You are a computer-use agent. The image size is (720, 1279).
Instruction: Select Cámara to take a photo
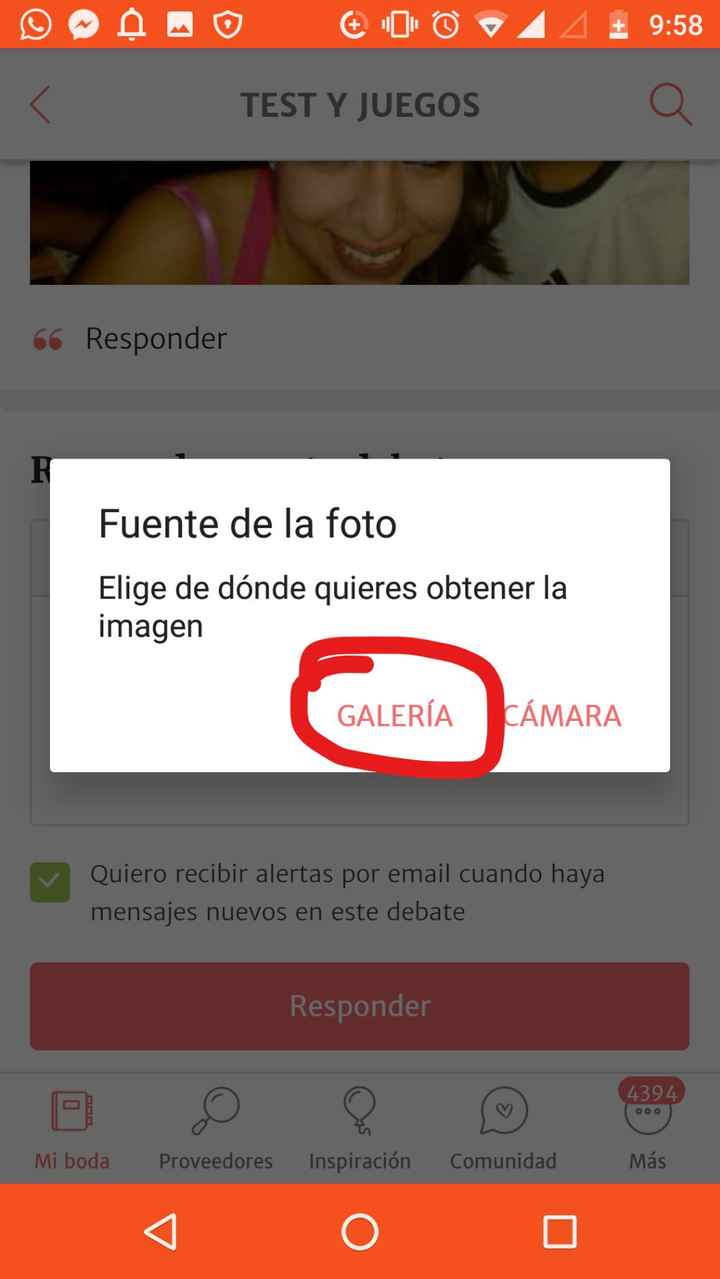(562, 716)
